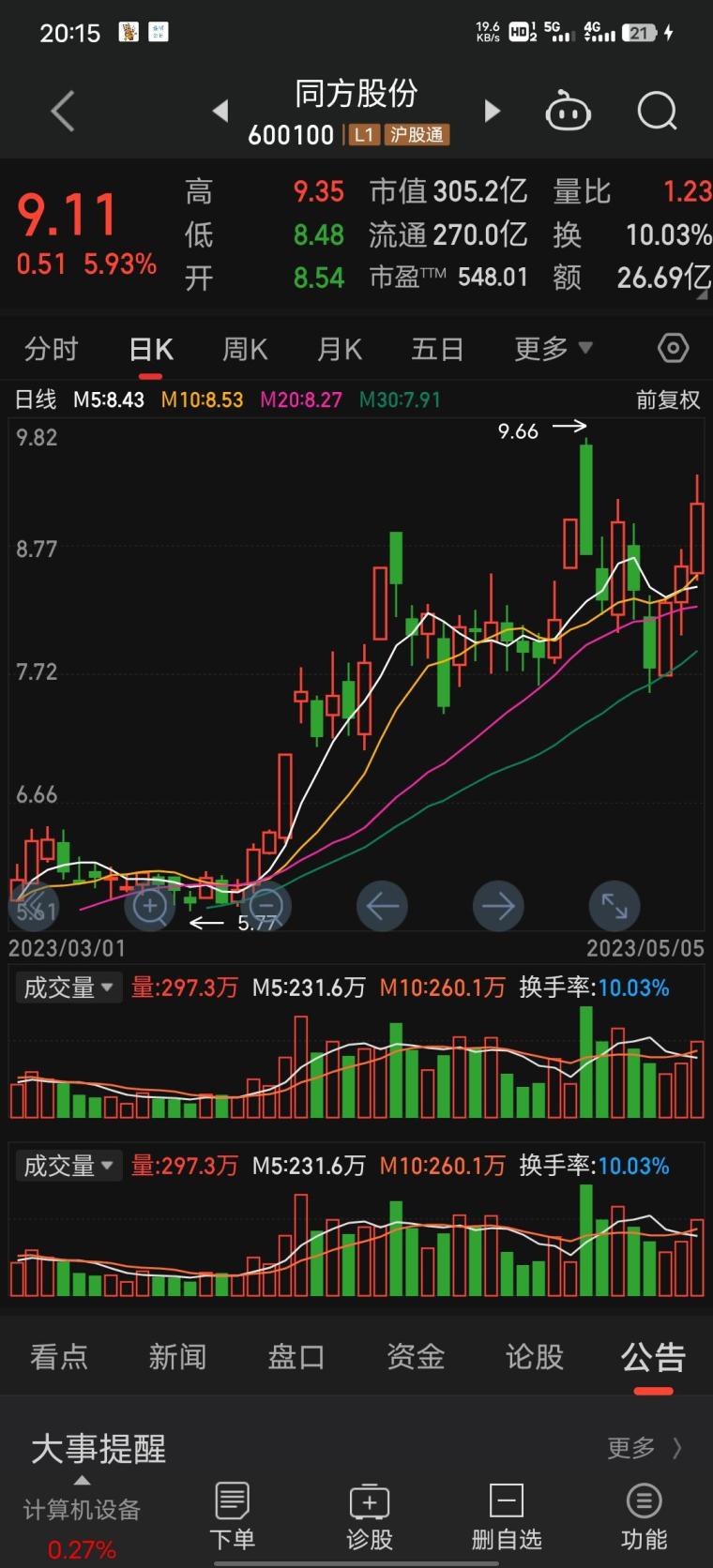Image resolution: width=713 pixels, height=1568 pixels.
Task: Expand chart to full screen
Action: pos(614,906)
